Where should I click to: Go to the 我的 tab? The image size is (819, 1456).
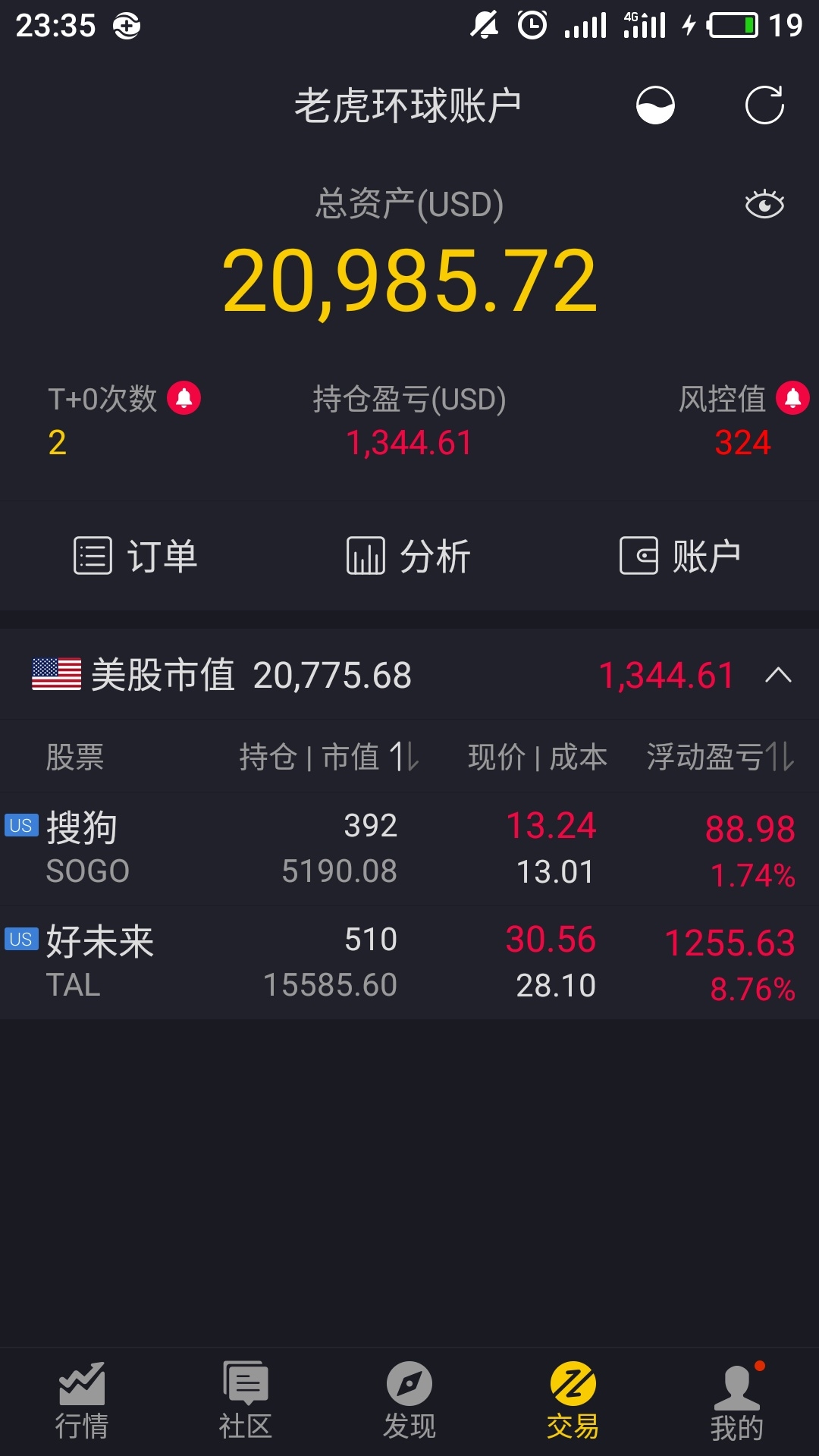737,1401
